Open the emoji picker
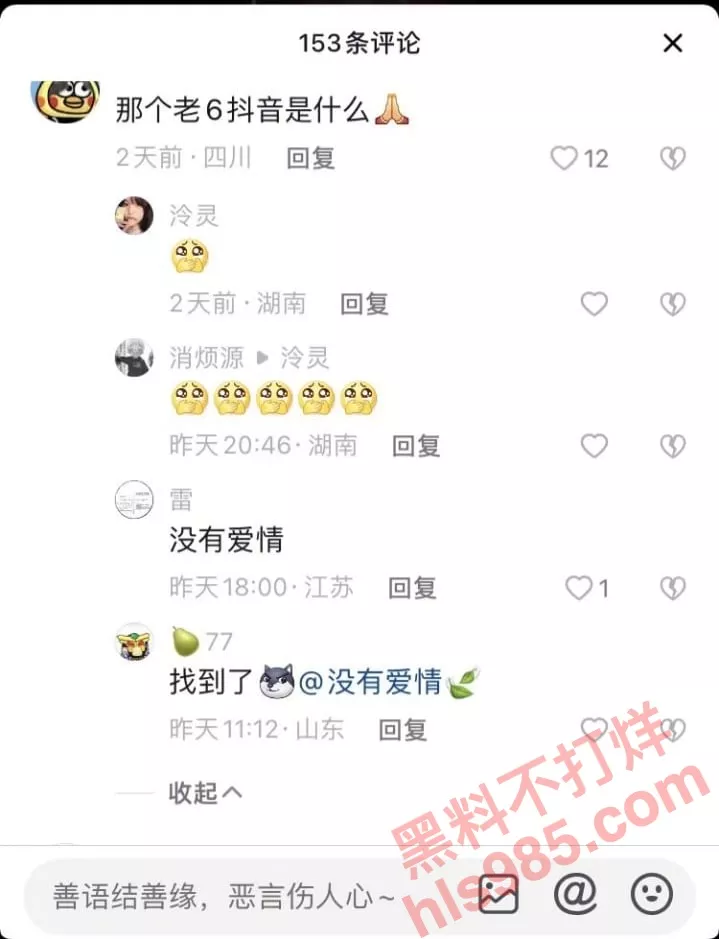The image size is (719, 939). (x=651, y=893)
